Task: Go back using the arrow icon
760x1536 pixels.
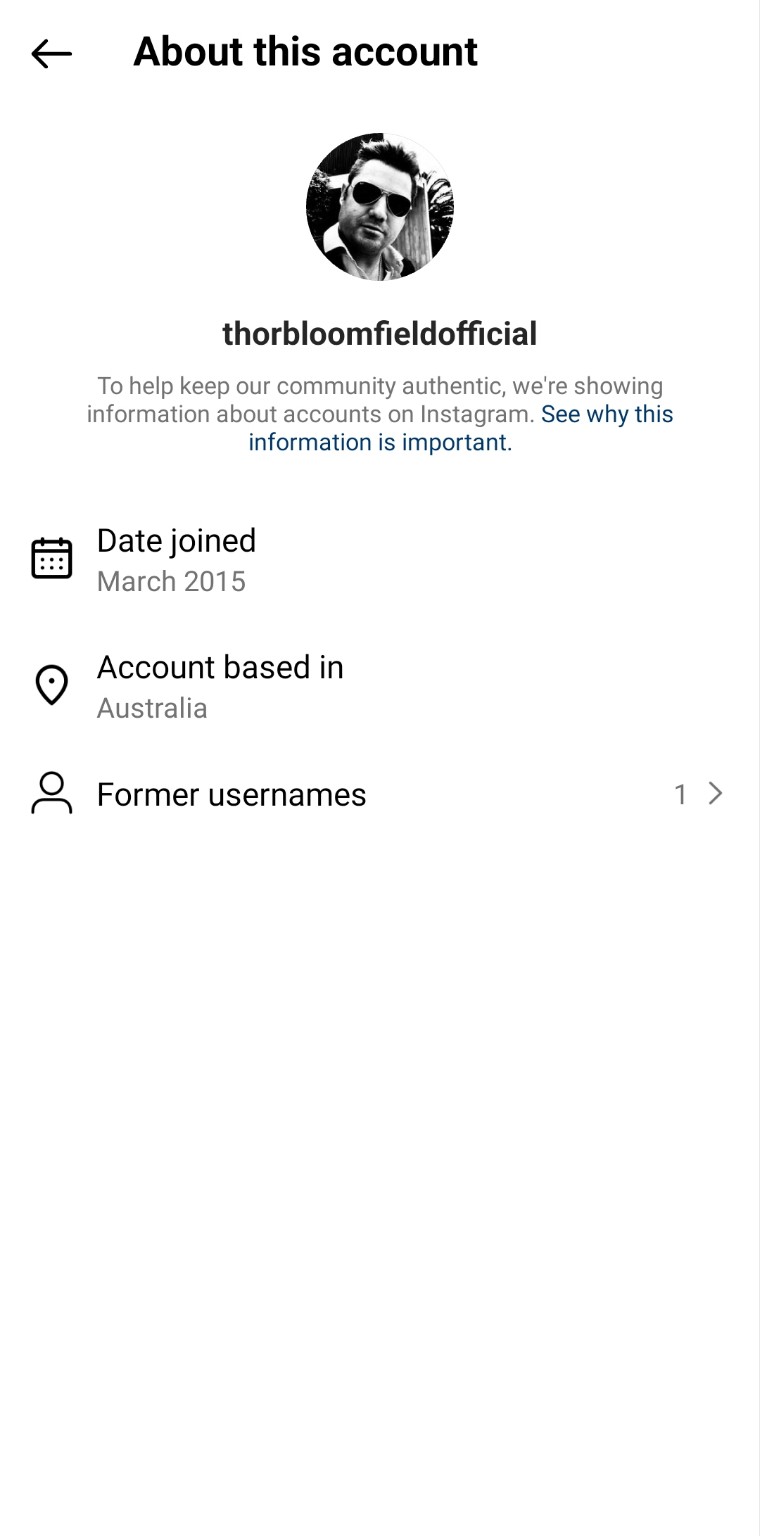Action: click(x=51, y=53)
